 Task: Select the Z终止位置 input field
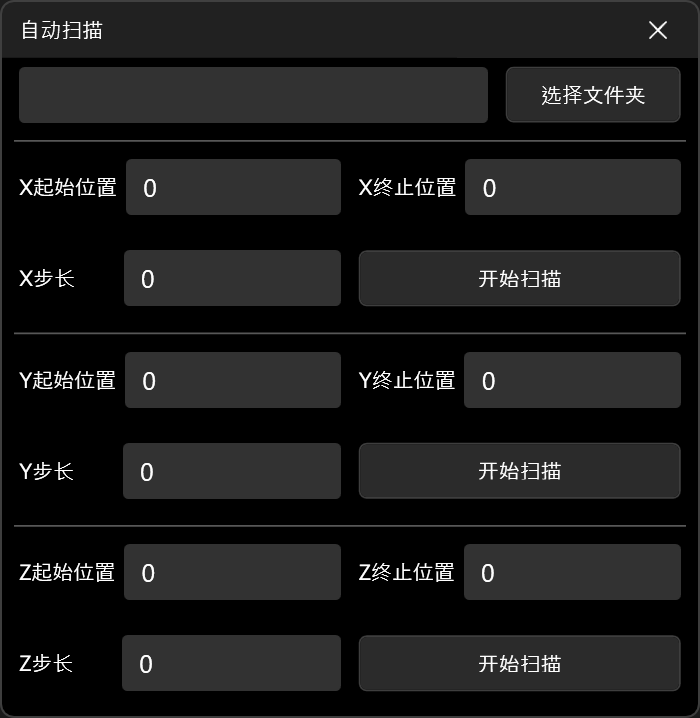pos(572,572)
